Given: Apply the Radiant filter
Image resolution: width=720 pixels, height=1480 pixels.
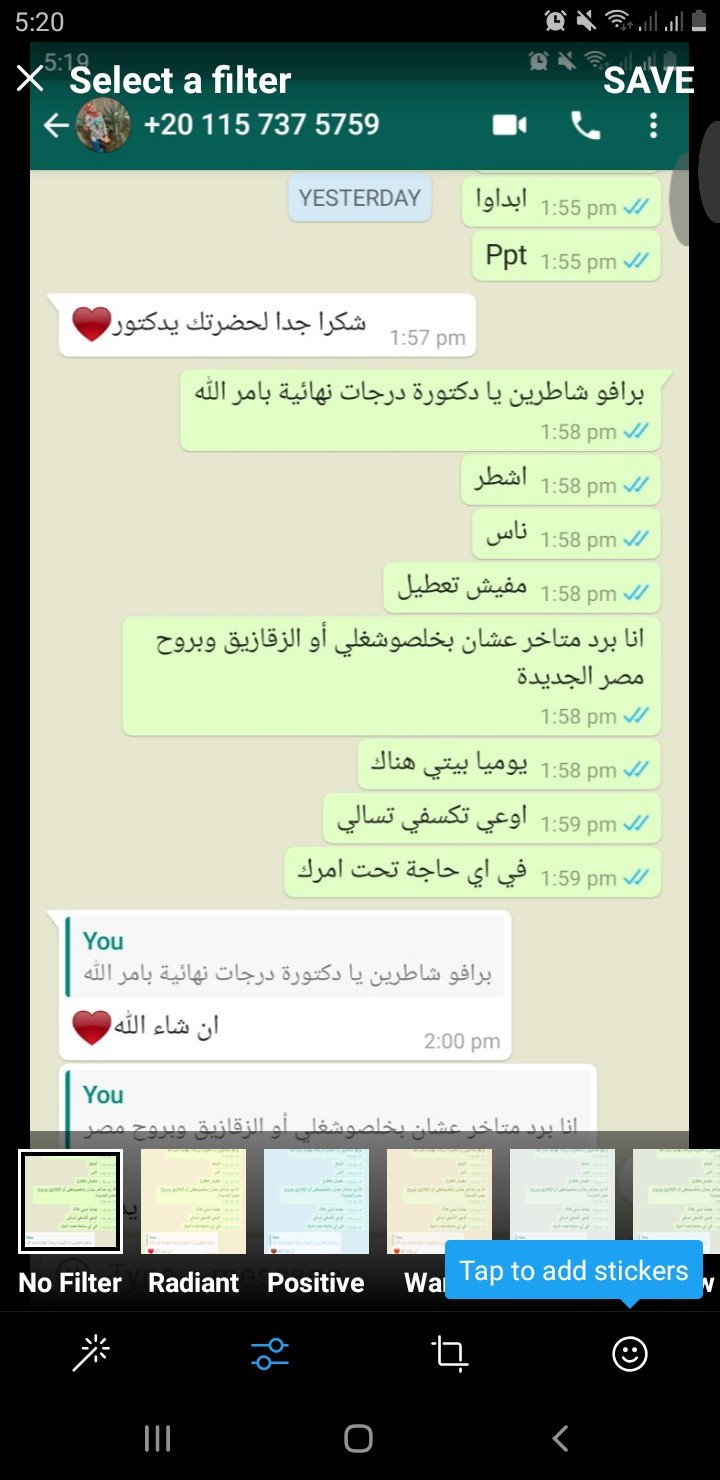Looking at the screenshot, I should [x=193, y=1201].
